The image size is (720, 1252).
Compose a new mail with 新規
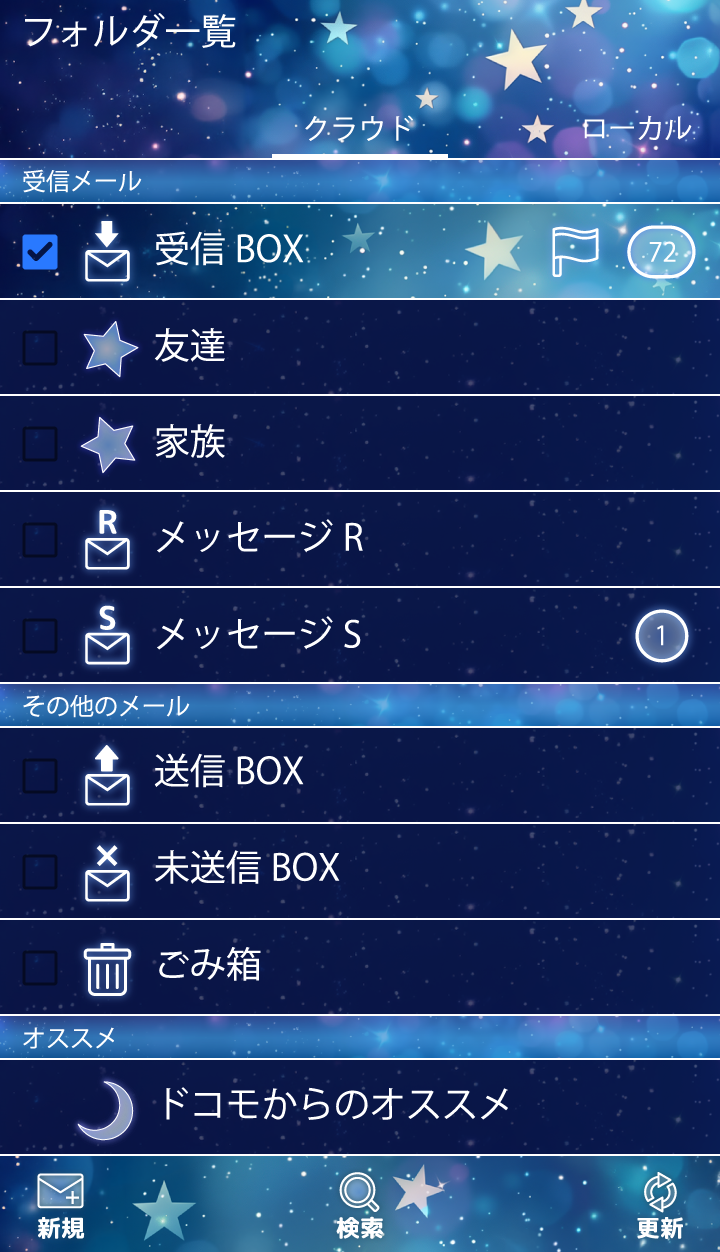click(x=61, y=1206)
